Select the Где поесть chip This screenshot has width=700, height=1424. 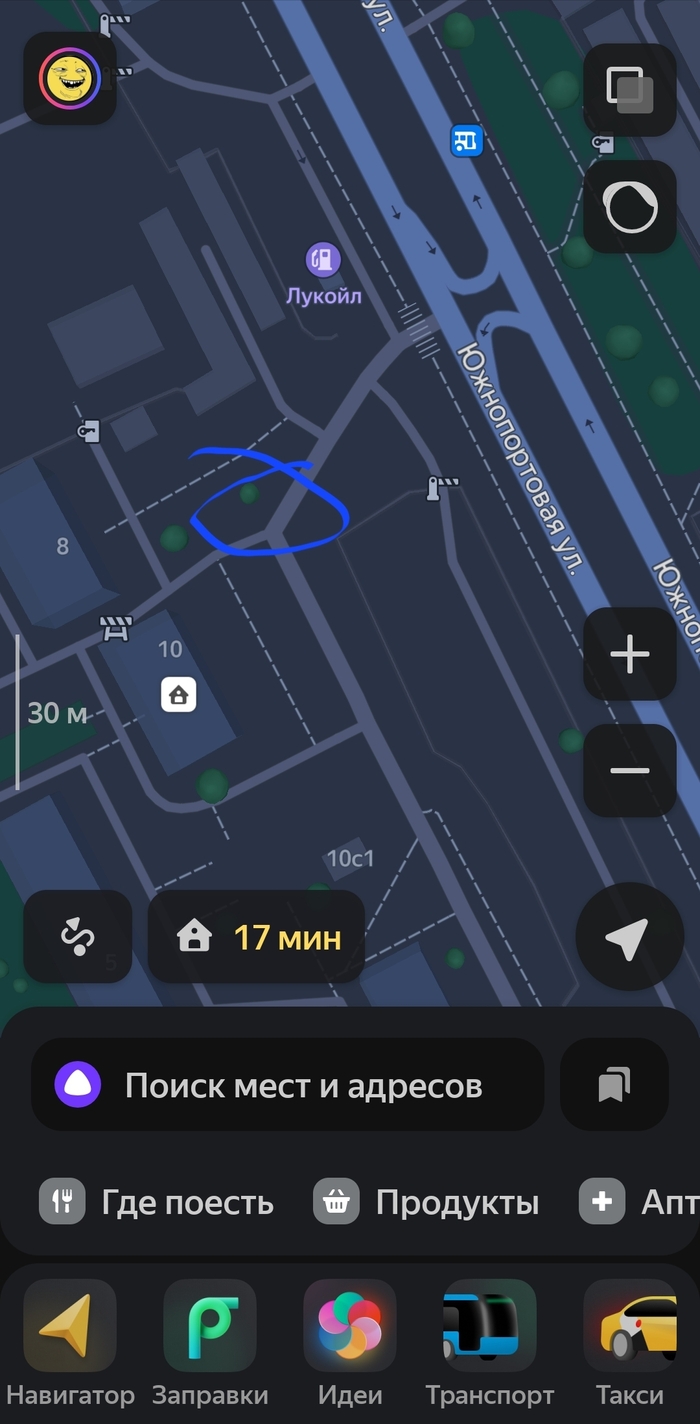pyautogui.click(x=157, y=1202)
